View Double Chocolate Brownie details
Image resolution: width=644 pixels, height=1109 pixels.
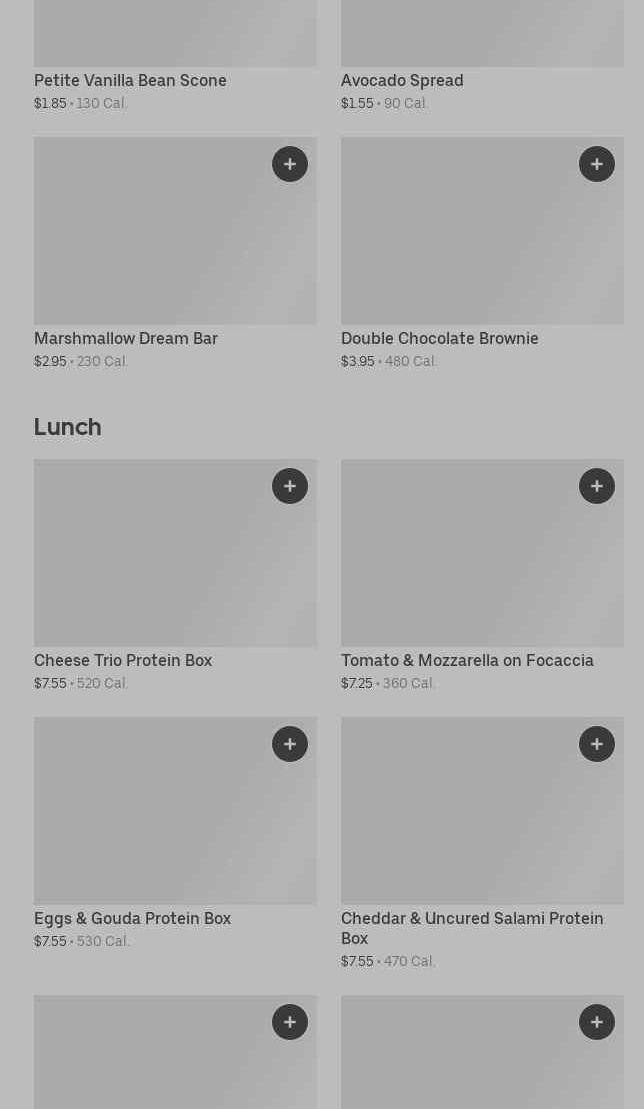440,339
